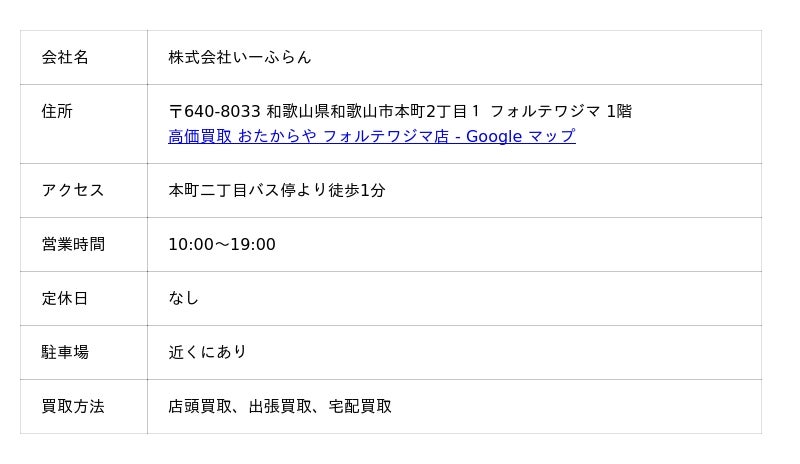Open the 高価買取 おたからや フォルテワジマ店 Google マップ link

click(371, 137)
